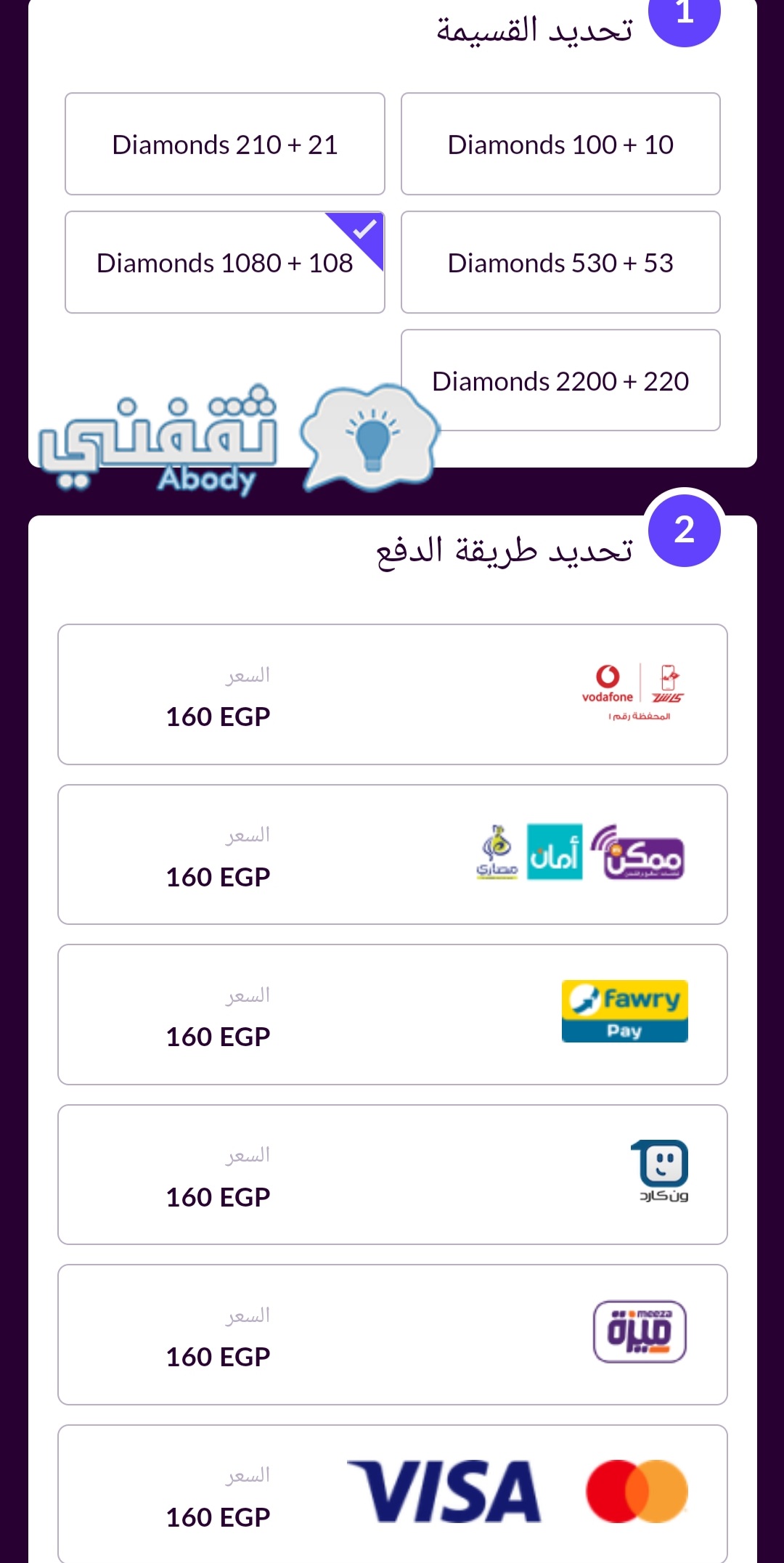Pay with Visa or Mastercard

[x=393, y=1494]
